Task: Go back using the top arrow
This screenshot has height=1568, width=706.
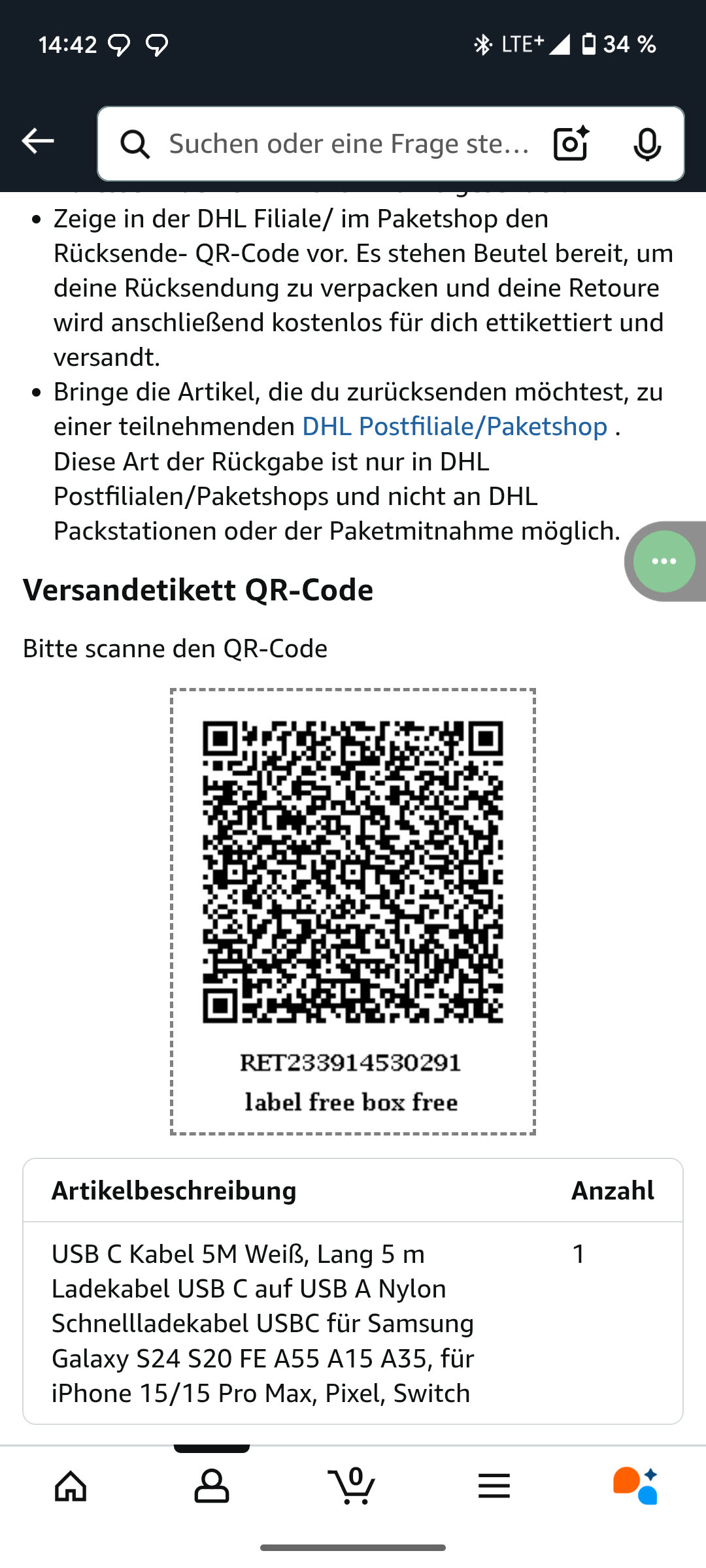Action: pos(38,141)
